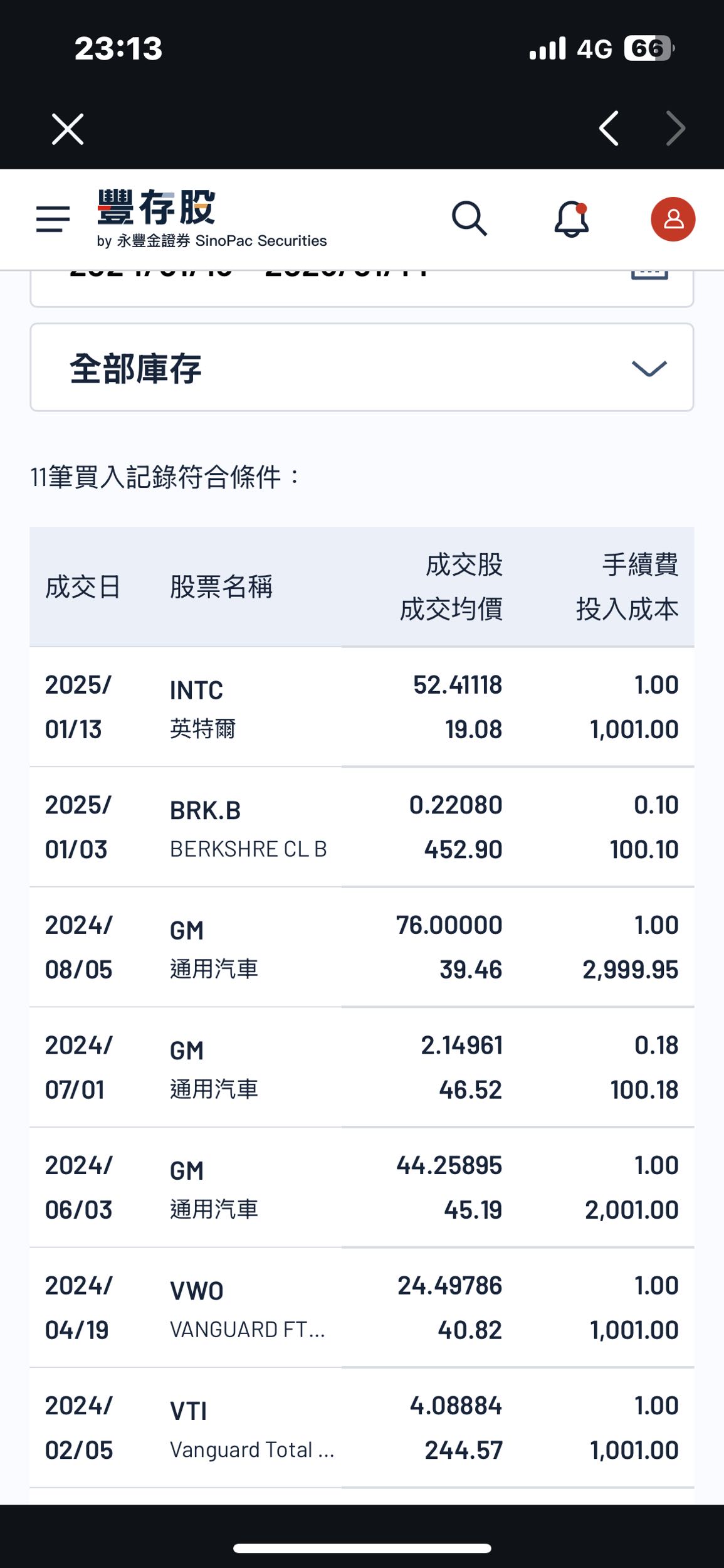The image size is (724, 1568).
Task: Select the VWO Vanguard record
Action: [x=362, y=1308]
